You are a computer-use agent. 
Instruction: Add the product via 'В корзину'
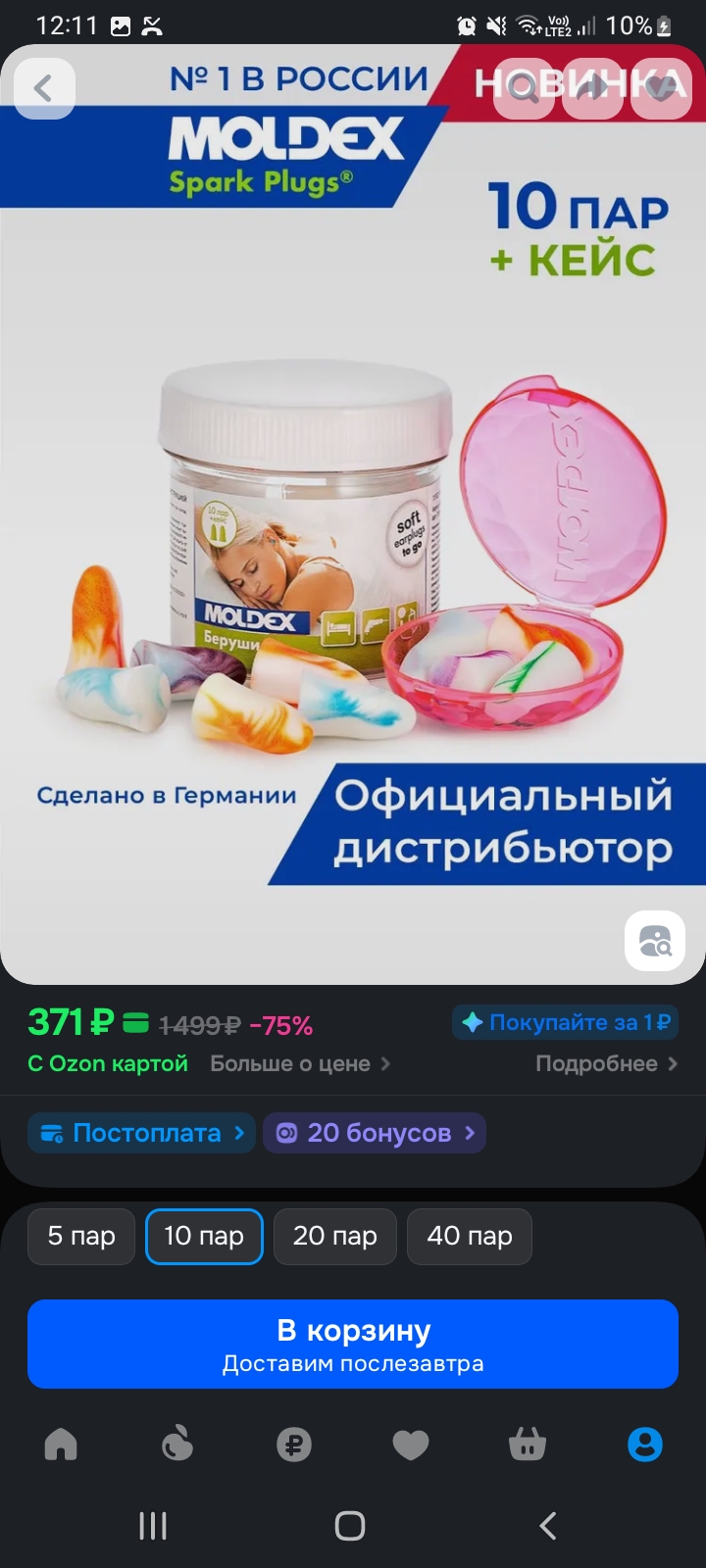pyautogui.click(x=353, y=1344)
